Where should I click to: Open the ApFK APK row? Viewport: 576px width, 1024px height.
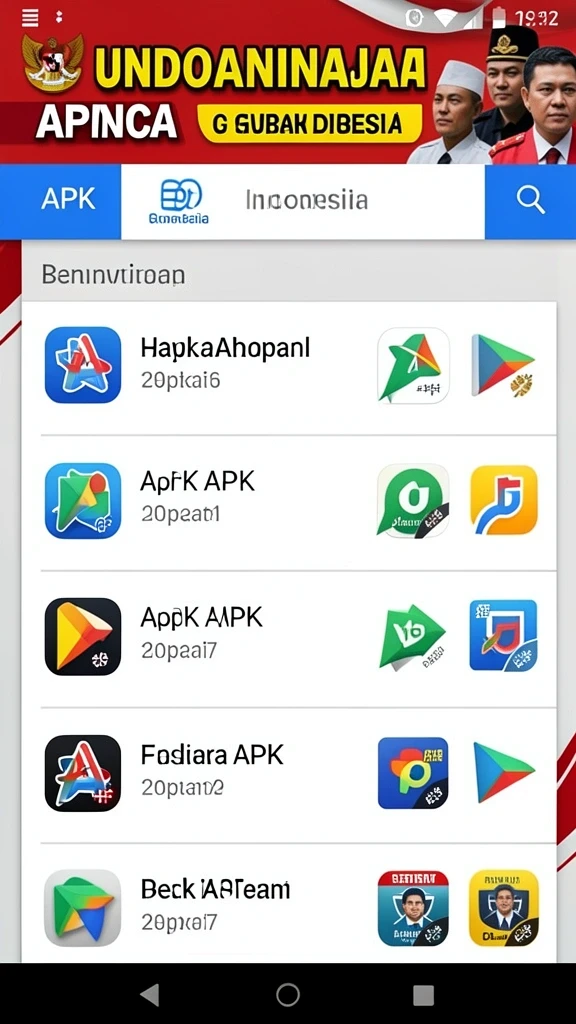[x=289, y=502]
